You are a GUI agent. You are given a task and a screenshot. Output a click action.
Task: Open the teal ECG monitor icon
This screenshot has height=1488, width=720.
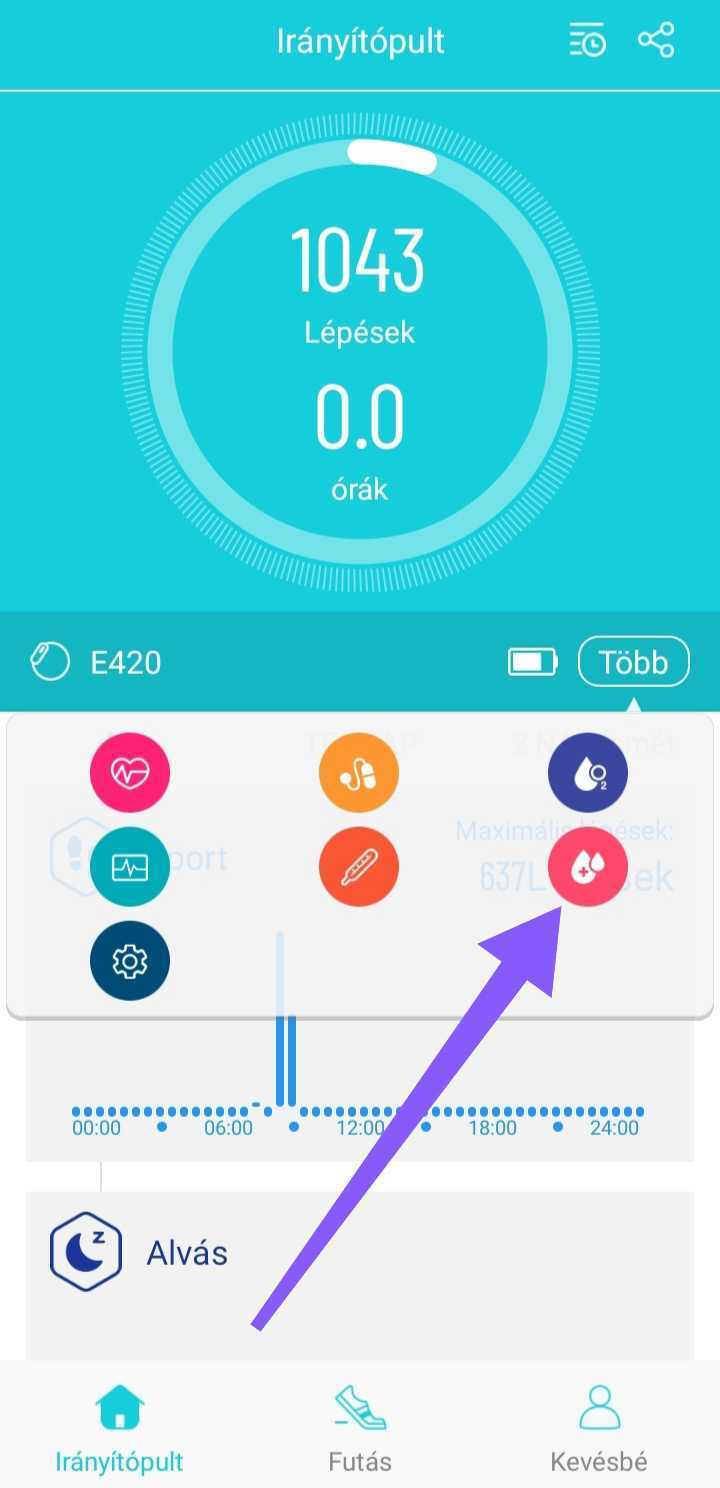click(x=130, y=867)
